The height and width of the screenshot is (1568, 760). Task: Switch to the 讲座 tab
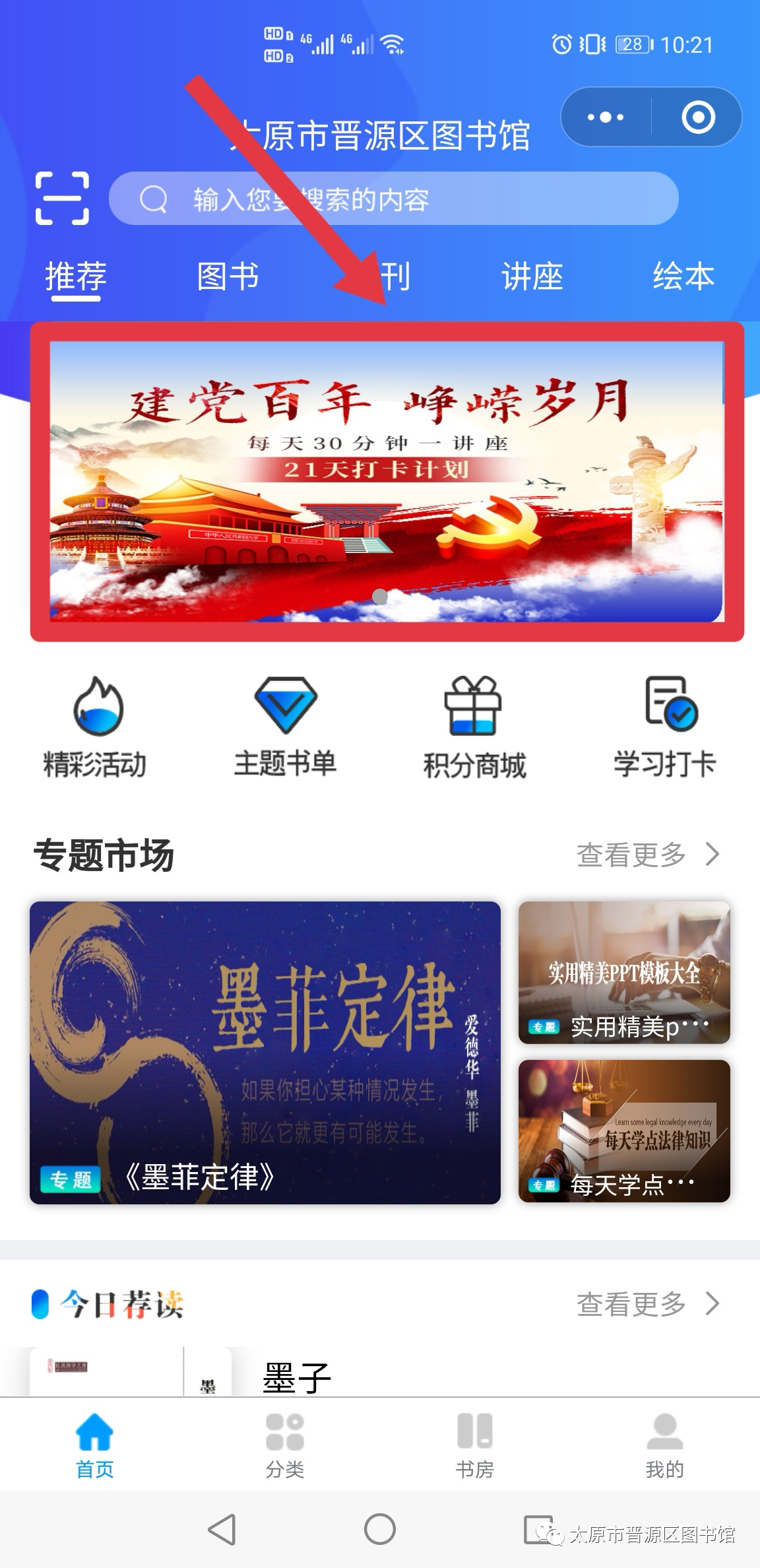click(x=532, y=276)
